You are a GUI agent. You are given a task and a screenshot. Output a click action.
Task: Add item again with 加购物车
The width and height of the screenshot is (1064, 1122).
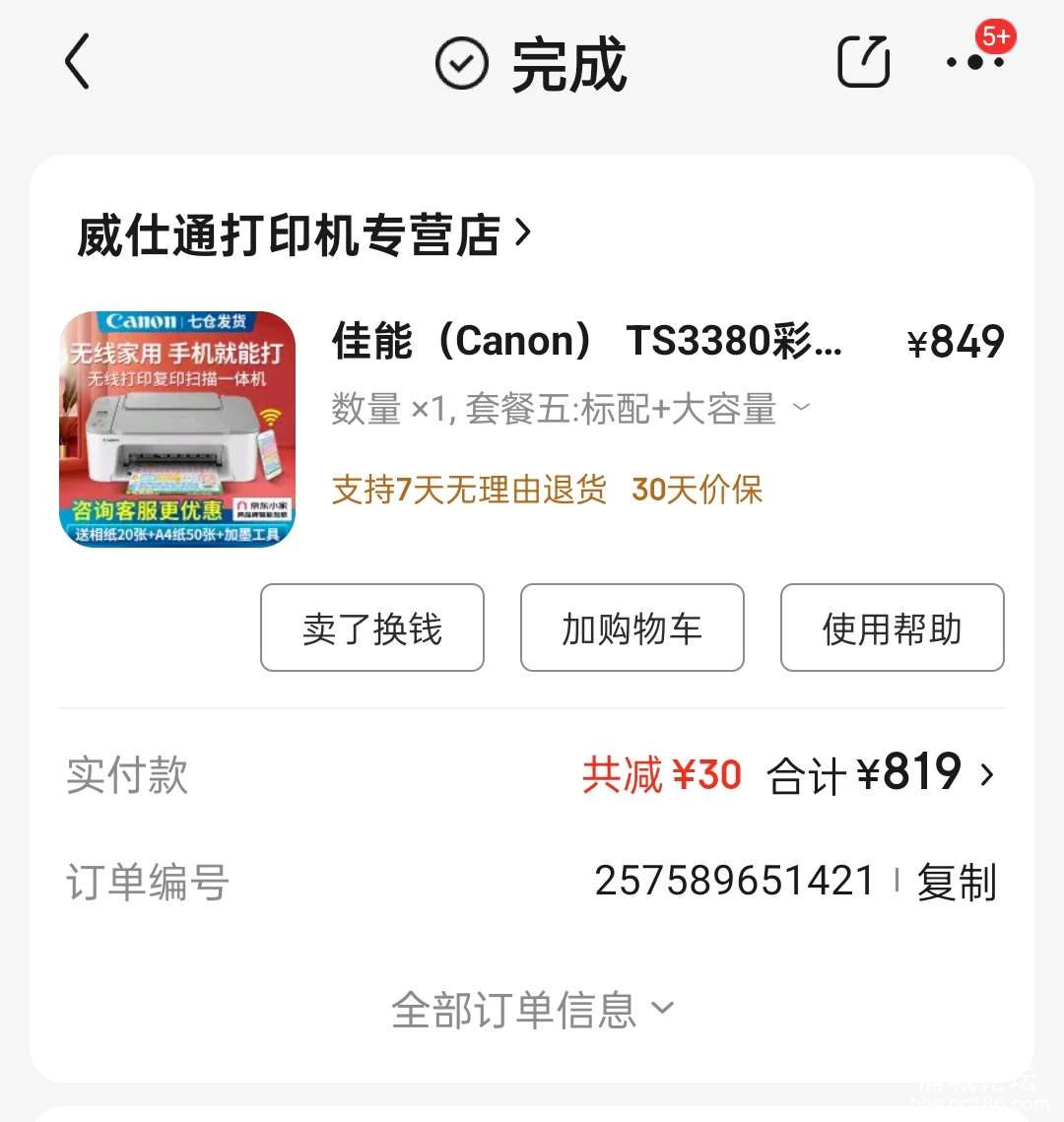[632, 628]
